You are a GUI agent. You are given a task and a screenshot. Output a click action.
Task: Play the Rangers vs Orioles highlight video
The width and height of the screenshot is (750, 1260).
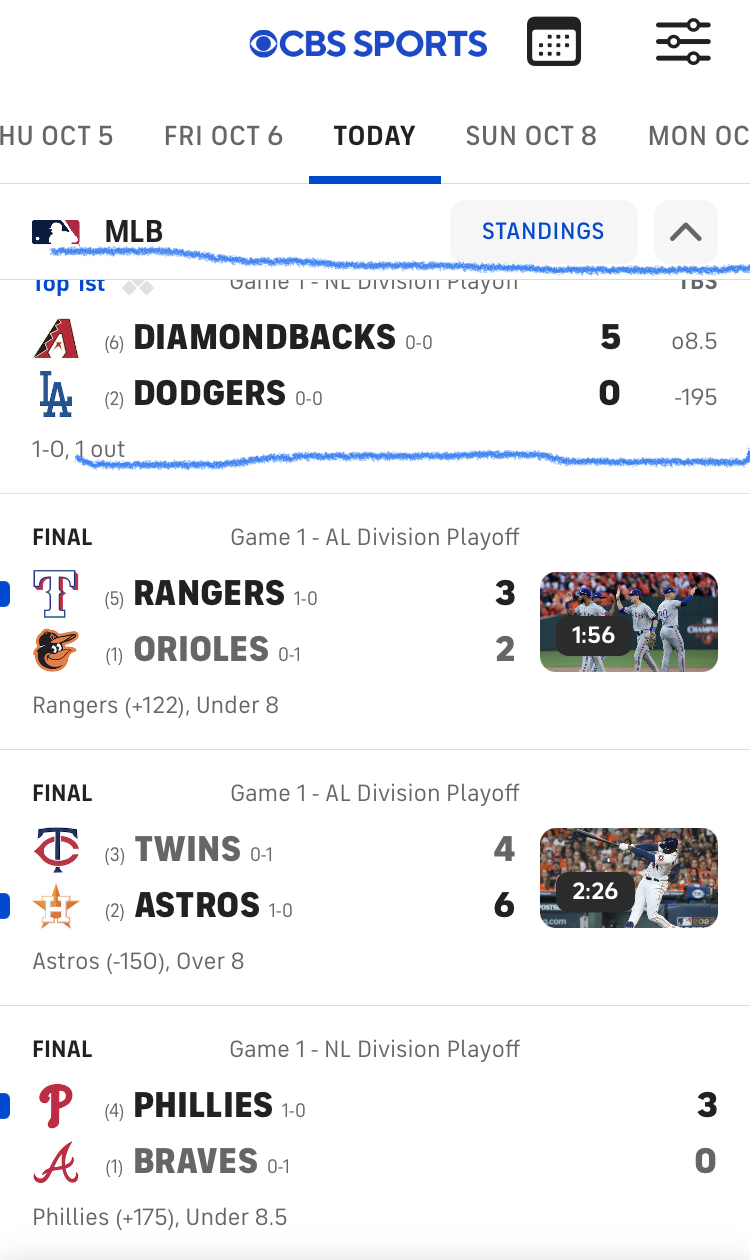(628, 621)
